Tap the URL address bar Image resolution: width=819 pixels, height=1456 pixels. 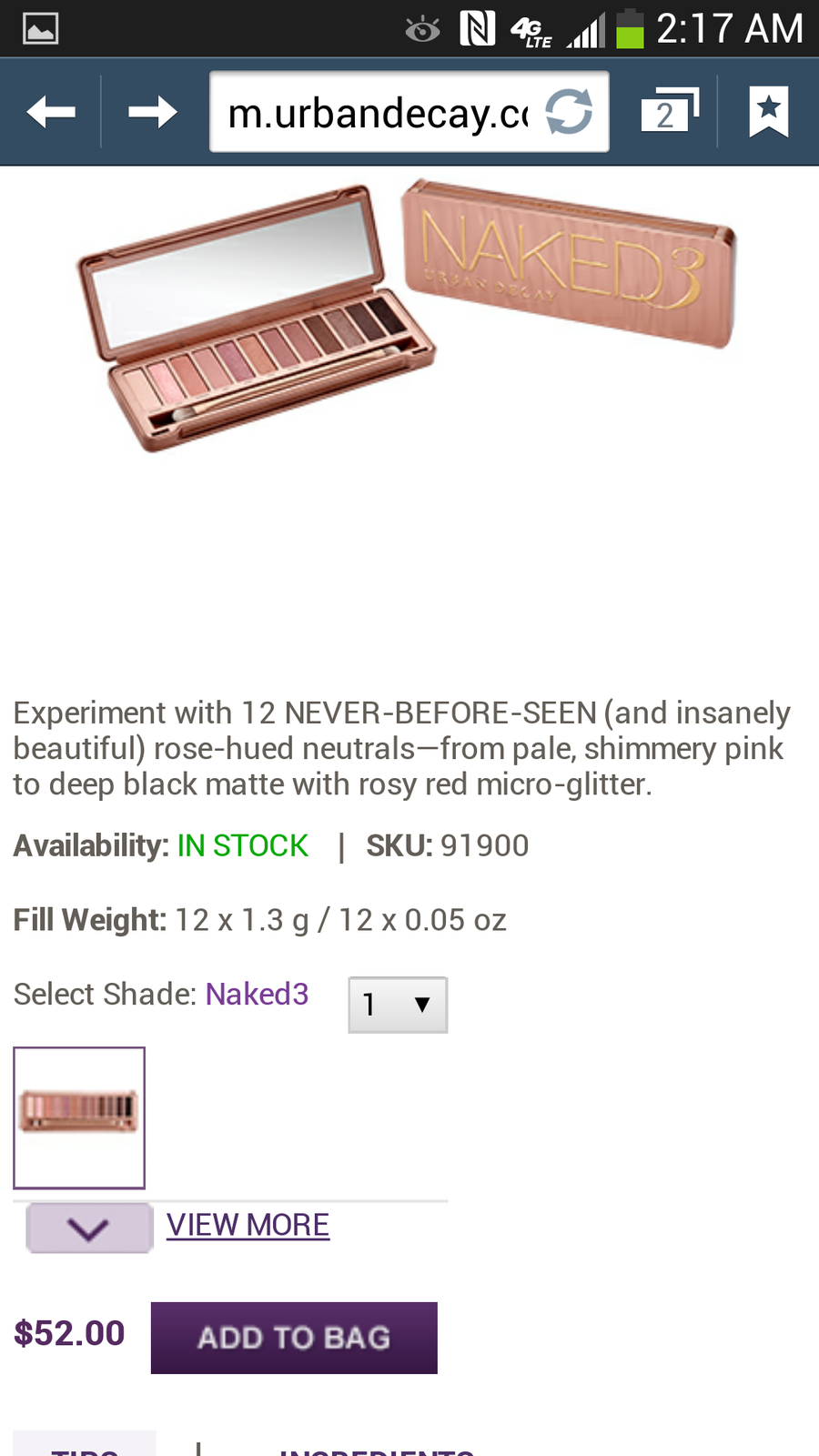[x=378, y=113]
